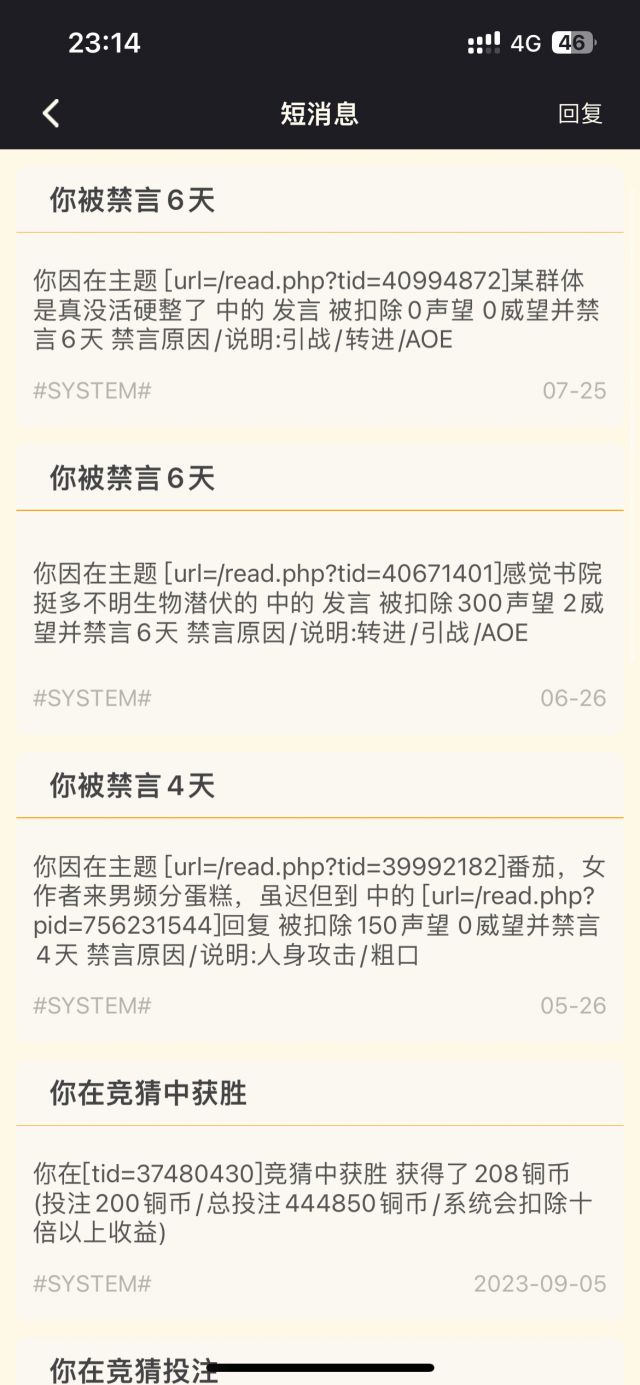Go back using the top-left arrow

tap(51, 113)
